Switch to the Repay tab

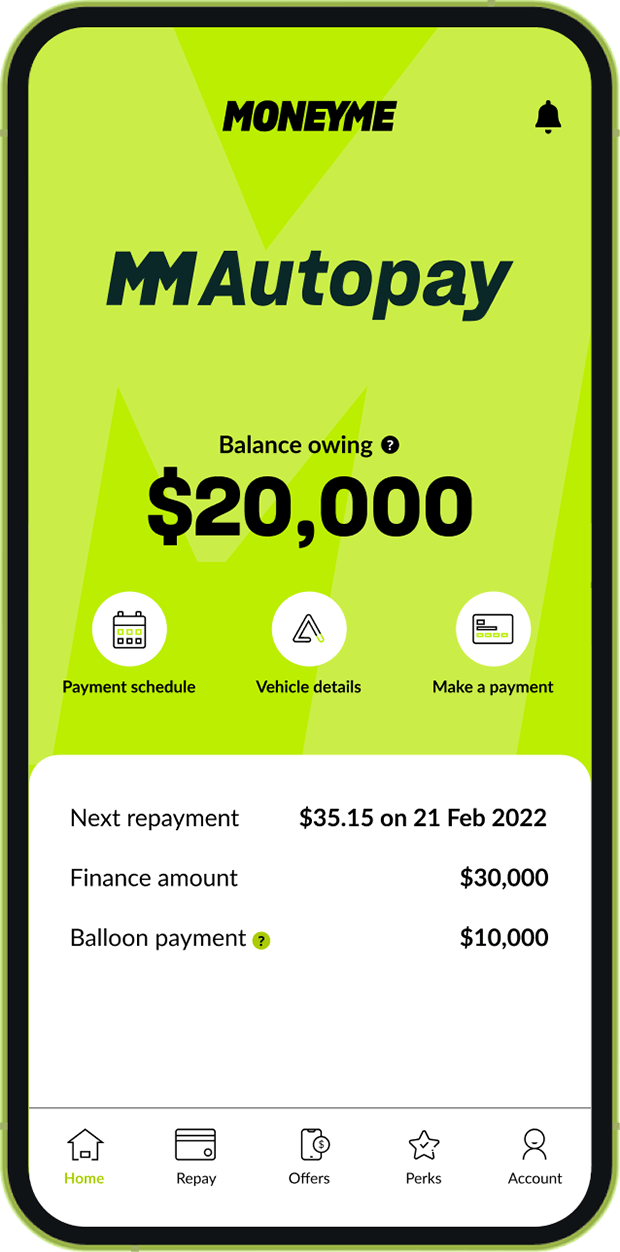coord(196,1156)
